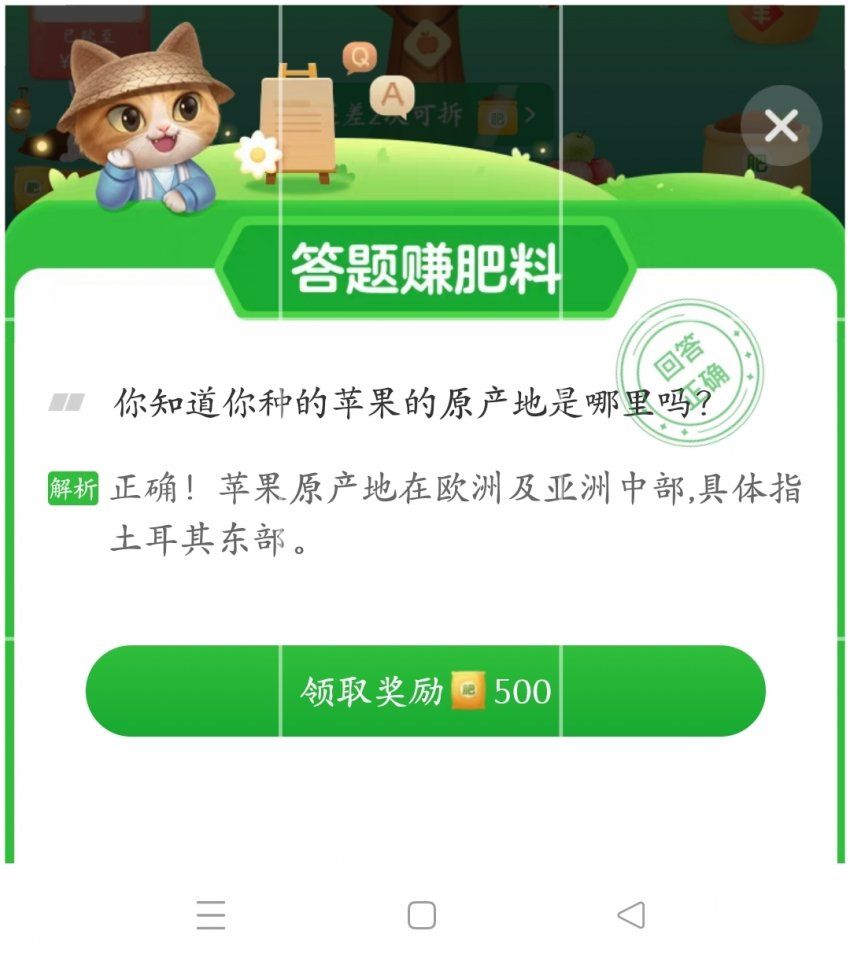Go back using system back button
Viewport: 850px width, 968px height.
coord(630,914)
